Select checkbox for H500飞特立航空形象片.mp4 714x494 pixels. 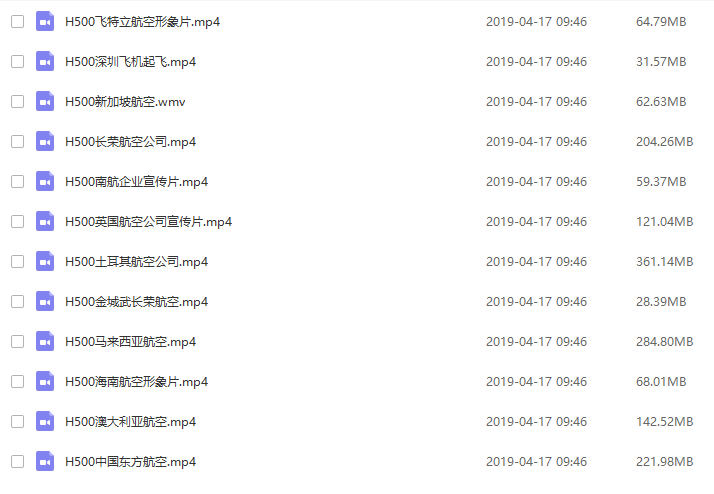[x=17, y=22]
